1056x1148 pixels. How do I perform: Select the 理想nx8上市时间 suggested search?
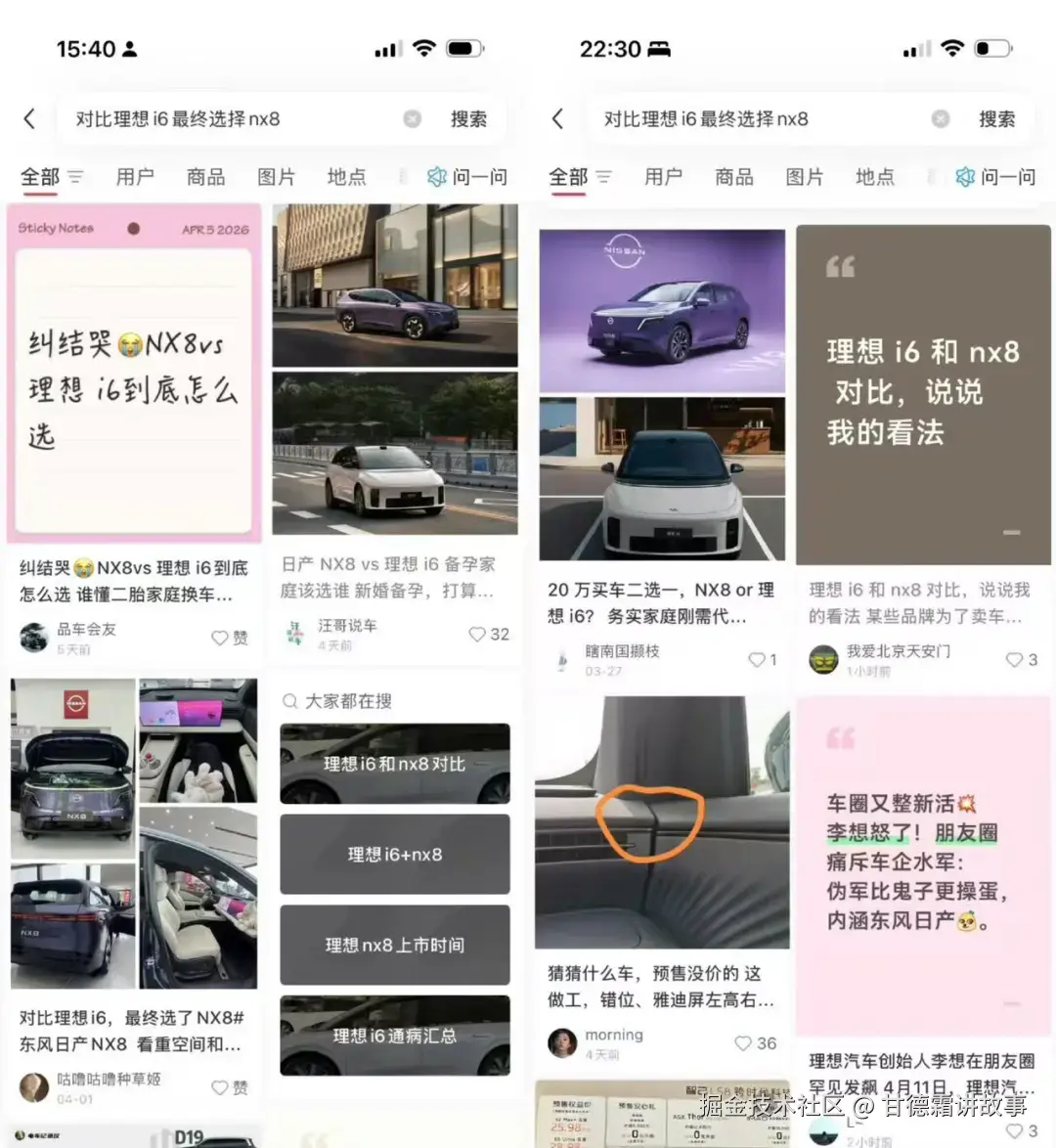coord(394,945)
